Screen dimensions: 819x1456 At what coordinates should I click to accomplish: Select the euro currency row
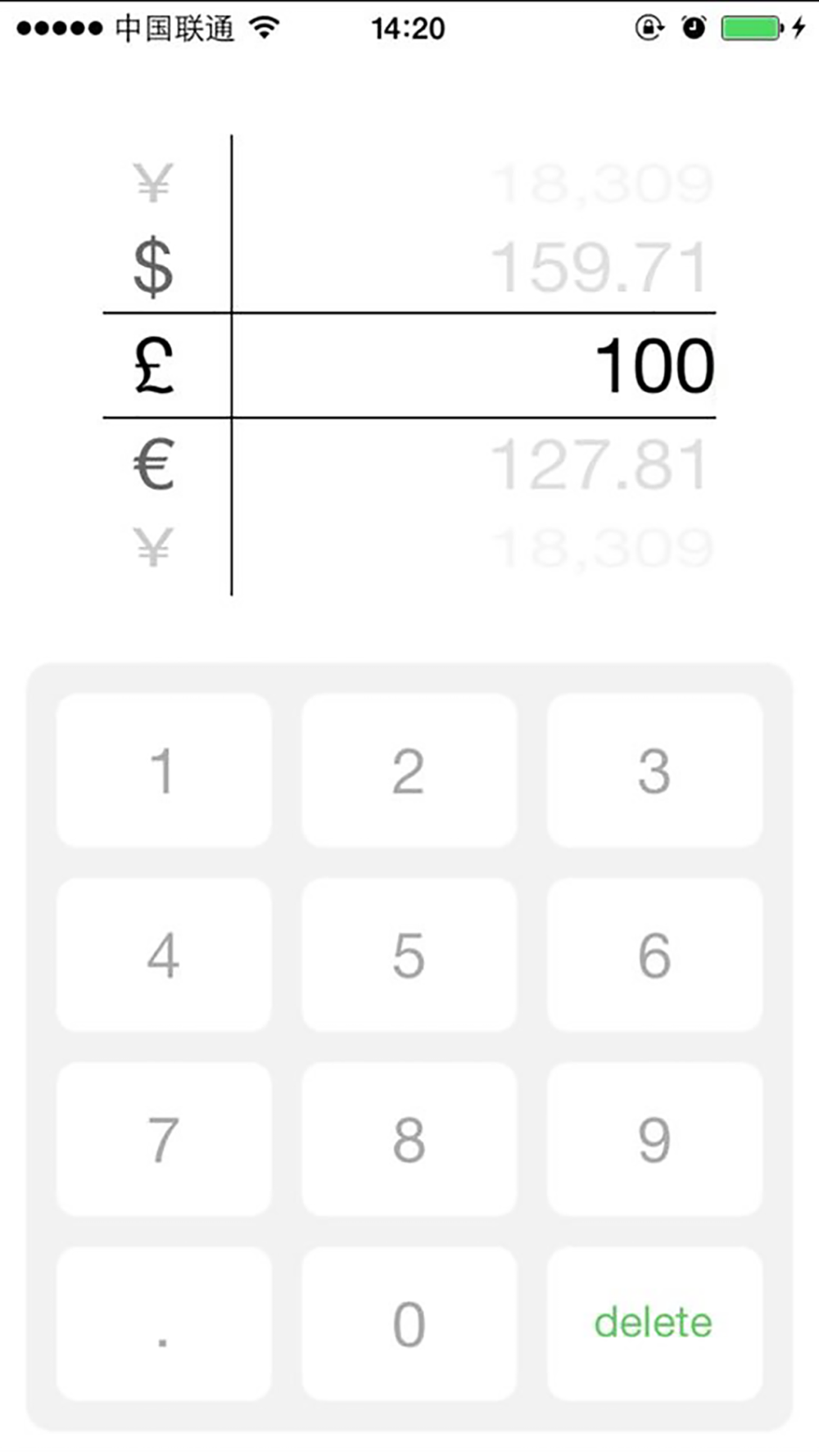point(409,464)
